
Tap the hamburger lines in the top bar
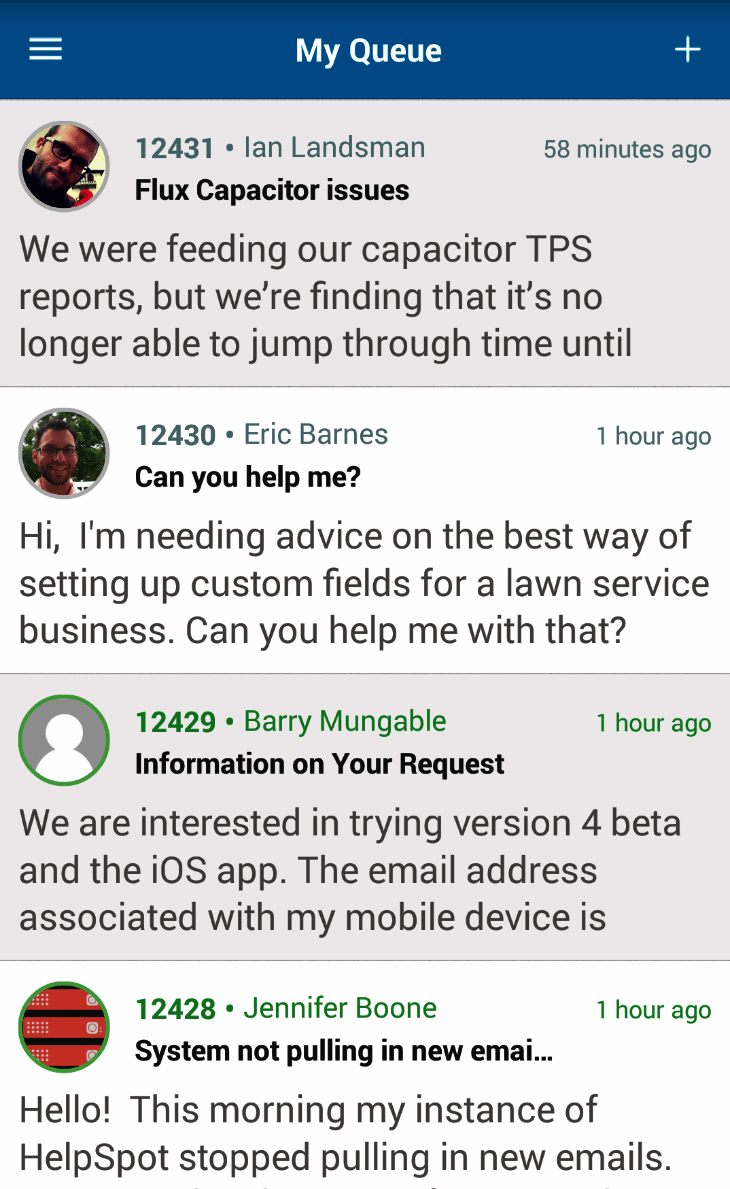[x=44, y=48]
